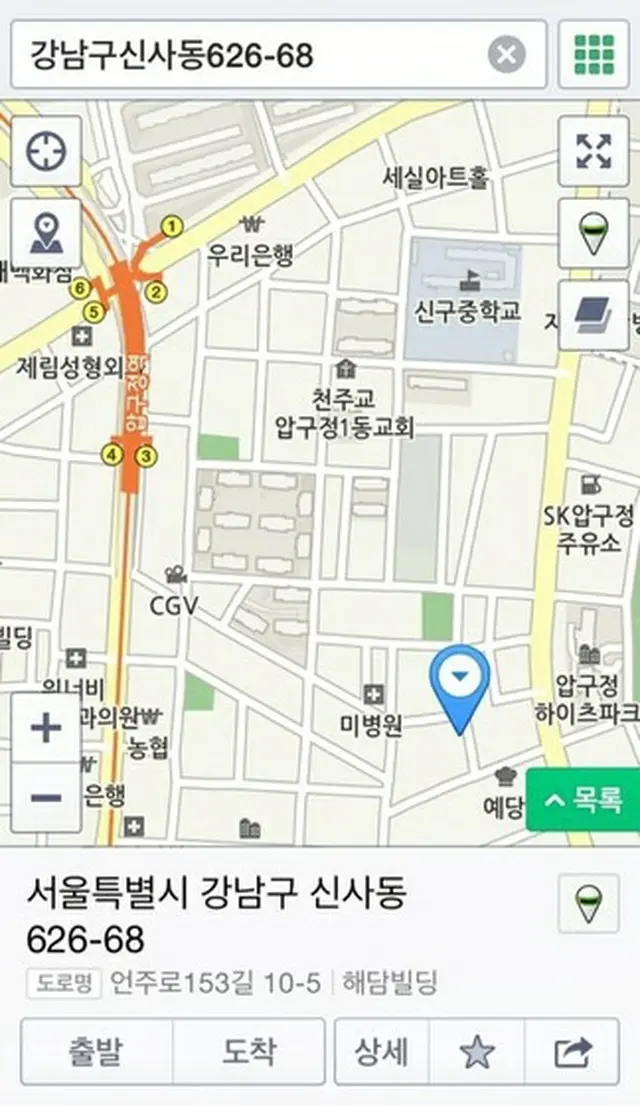640x1106 pixels.
Task: Open 상세 details for this address
Action: pos(381,1052)
